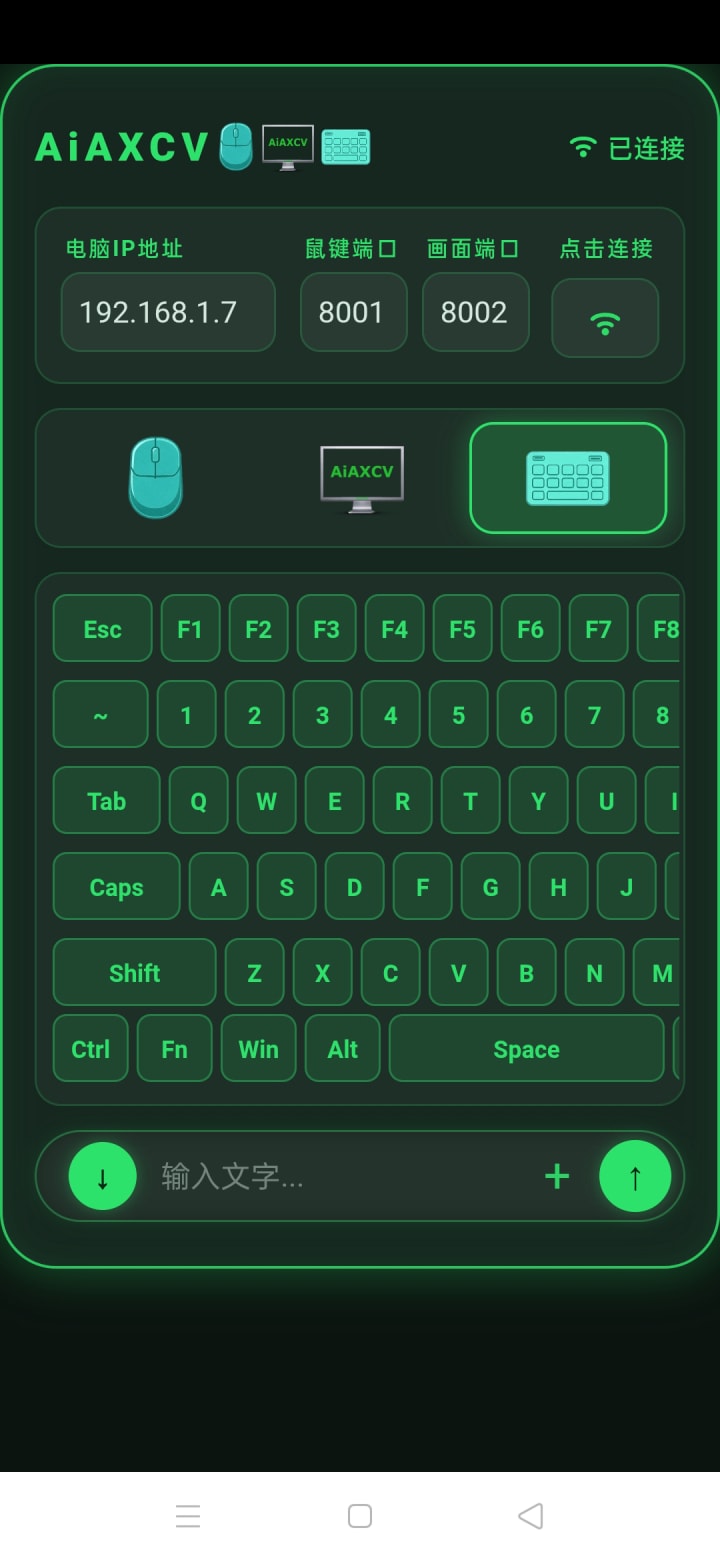Select the keyboard mode tab
The width and height of the screenshot is (720, 1560).
tap(568, 478)
